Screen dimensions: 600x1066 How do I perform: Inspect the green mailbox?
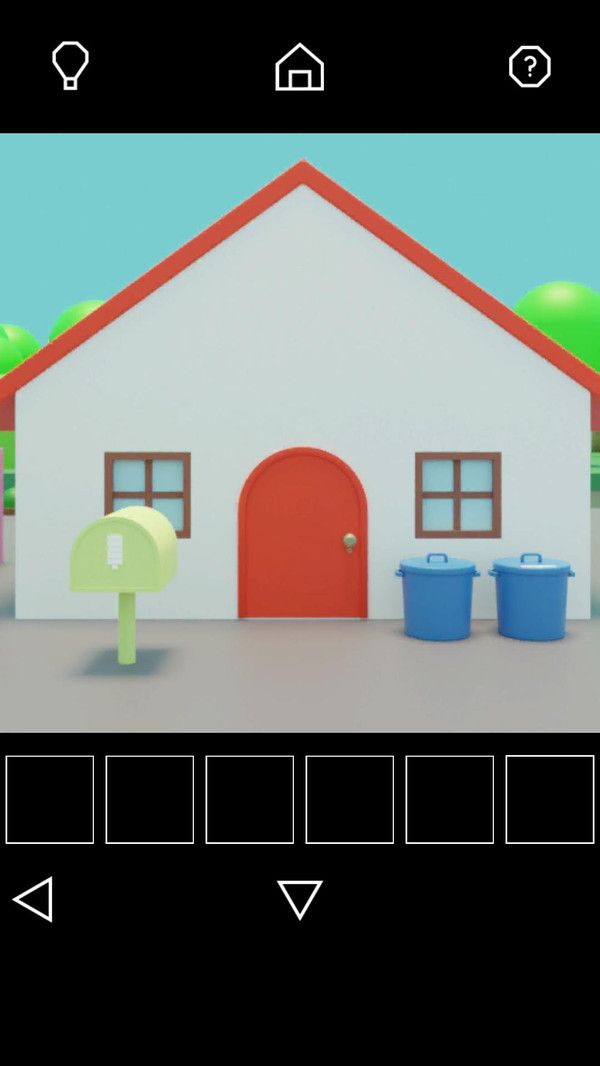point(122,549)
